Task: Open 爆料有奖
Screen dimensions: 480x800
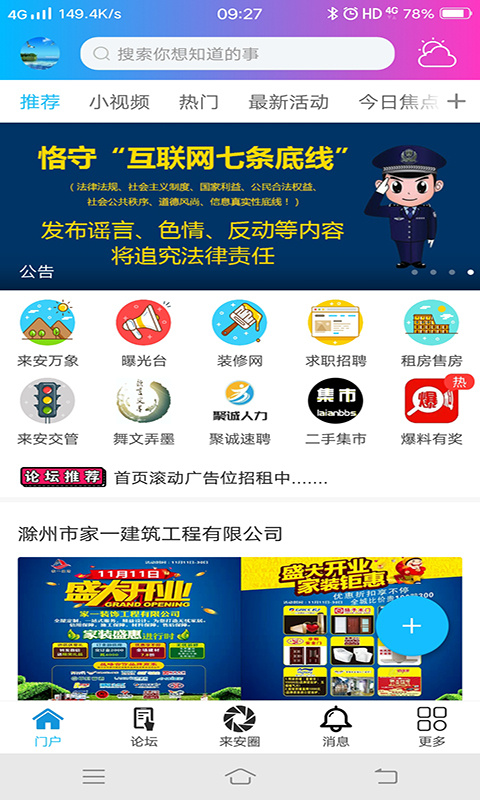Action: pyautogui.click(x=432, y=412)
